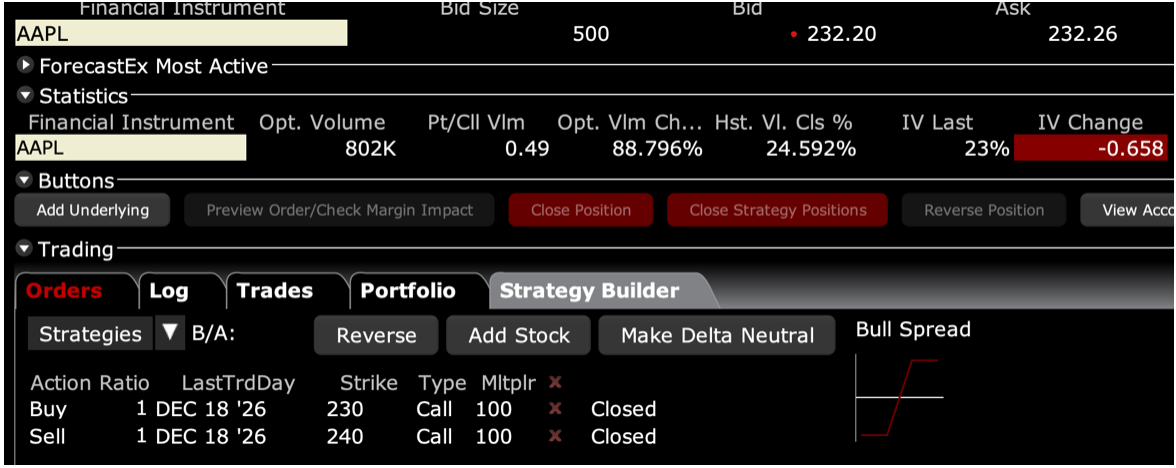Tap Make Delta Neutral
This screenshot has width=1176, height=468.
[x=716, y=336]
